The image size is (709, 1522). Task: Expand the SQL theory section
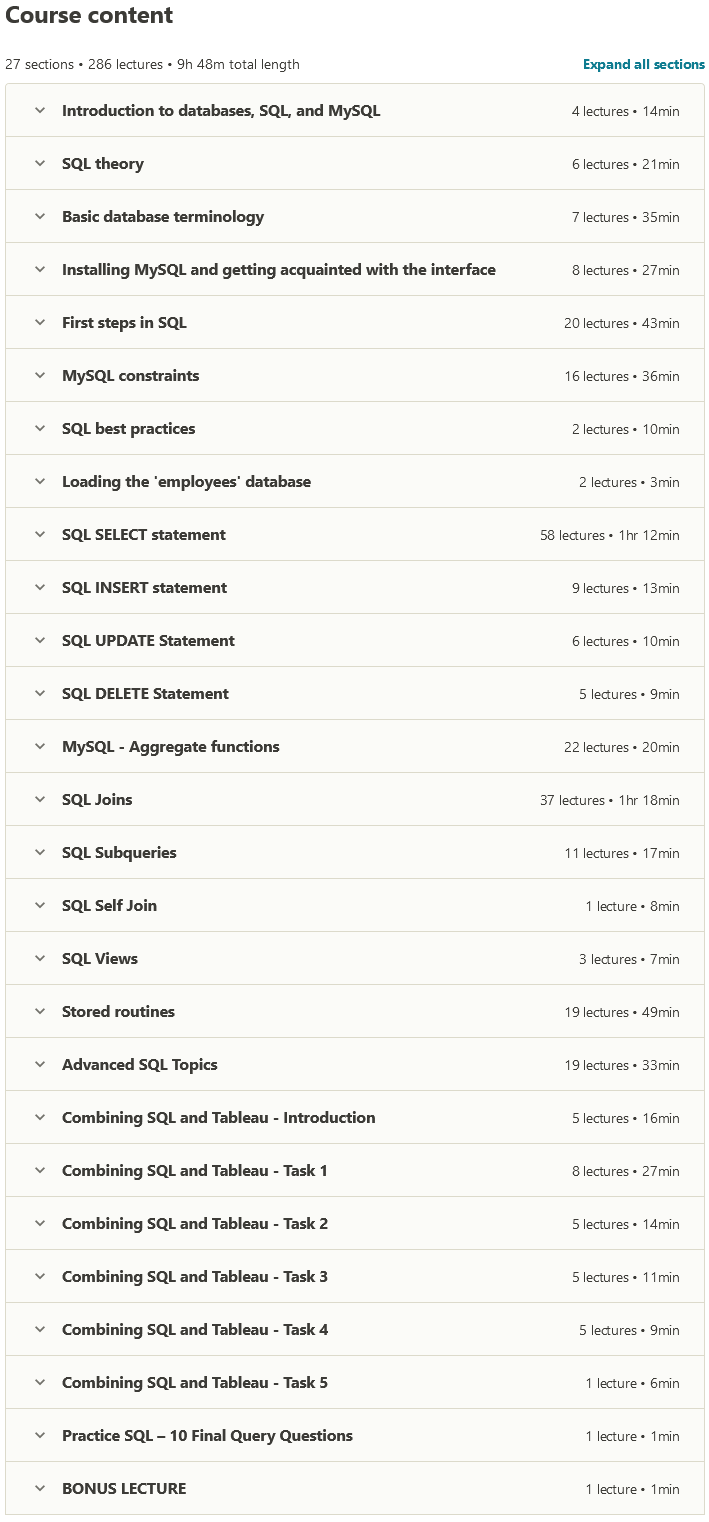[x=103, y=164]
